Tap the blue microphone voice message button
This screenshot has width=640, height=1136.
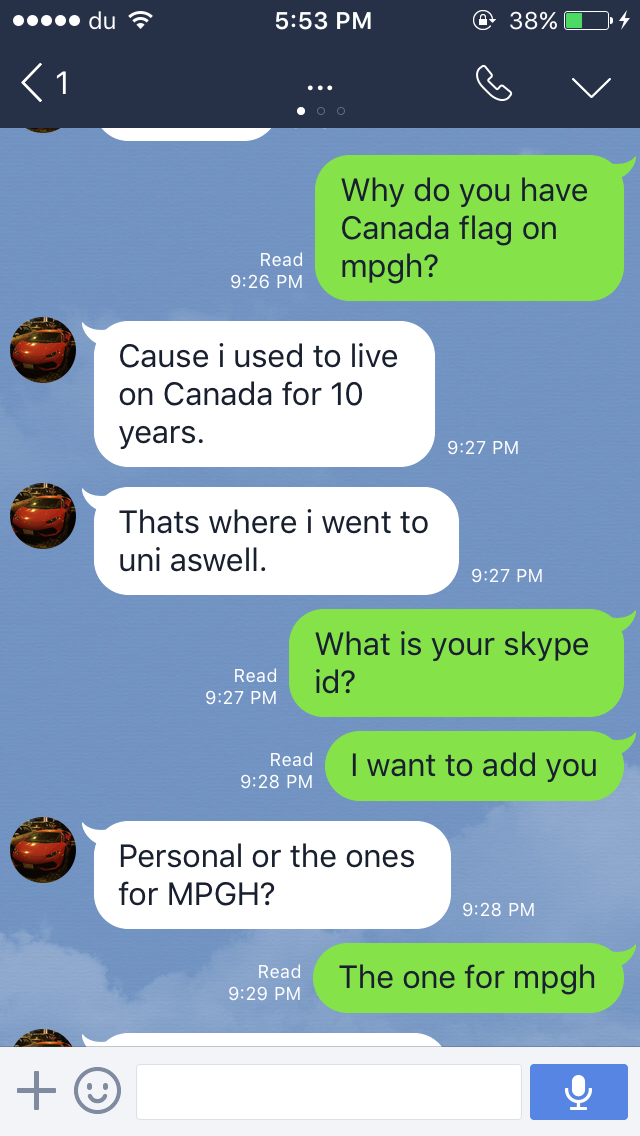(578, 1092)
